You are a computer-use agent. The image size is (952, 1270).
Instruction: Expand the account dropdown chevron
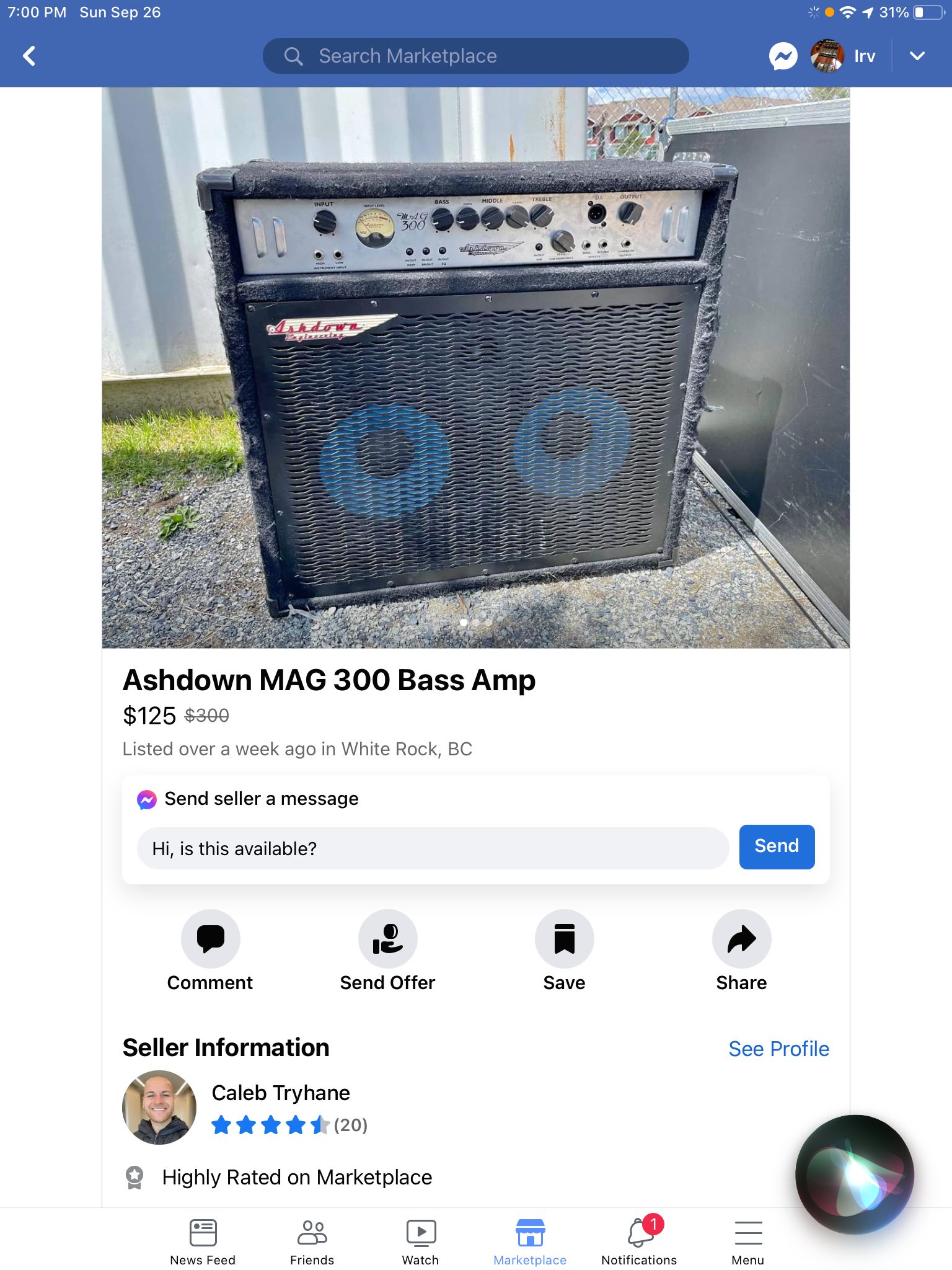pos(917,56)
